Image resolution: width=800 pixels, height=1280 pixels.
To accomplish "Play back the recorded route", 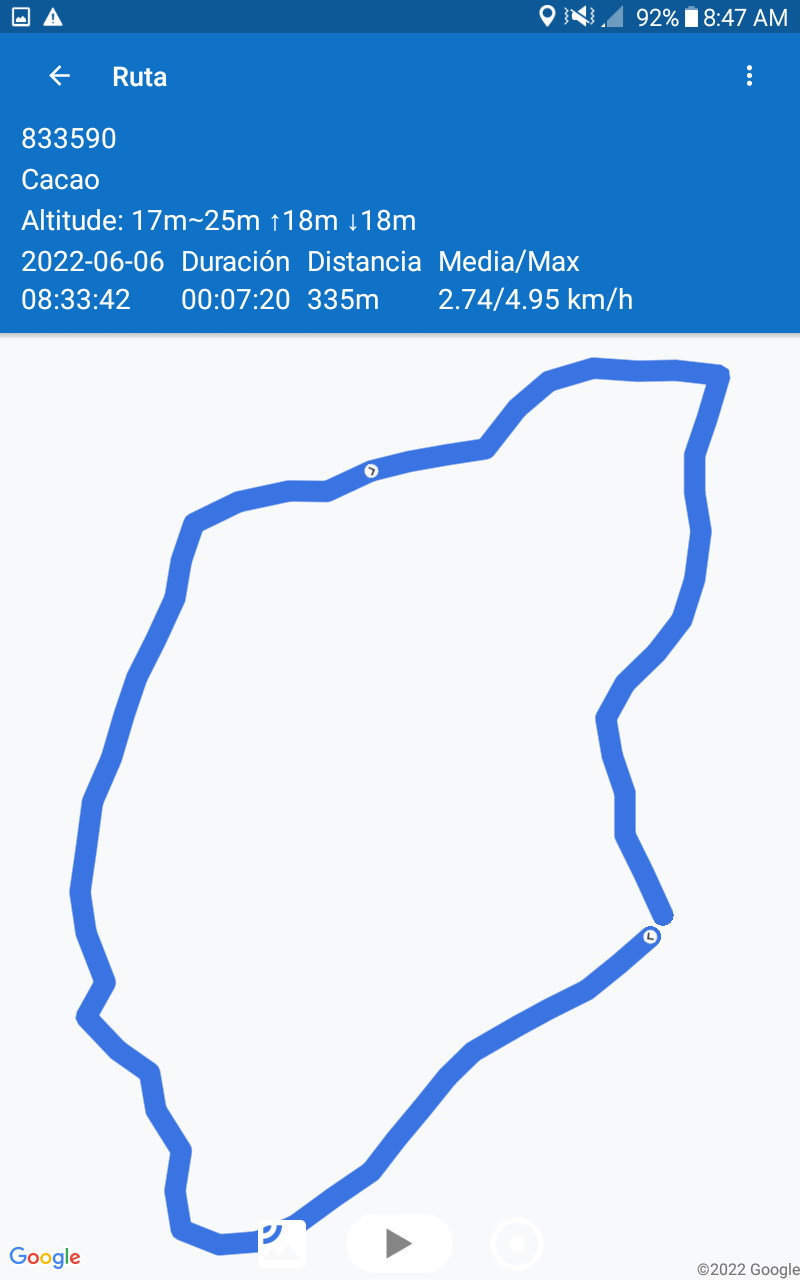I will (x=399, y=1243).
